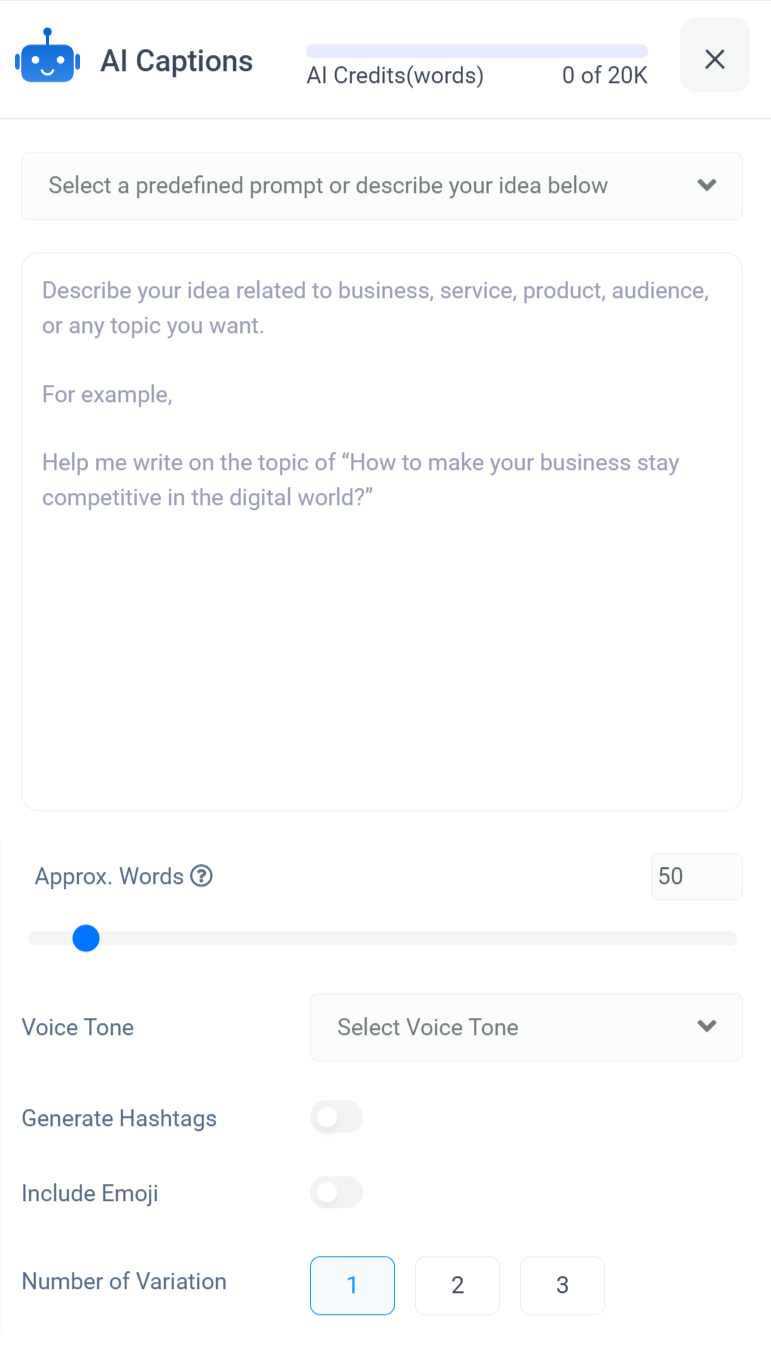This screenshot has width=771, height=1363.
Task: Tap the Approx. Words slider handle
Action: pyautogui.click(x=86, y=938)
